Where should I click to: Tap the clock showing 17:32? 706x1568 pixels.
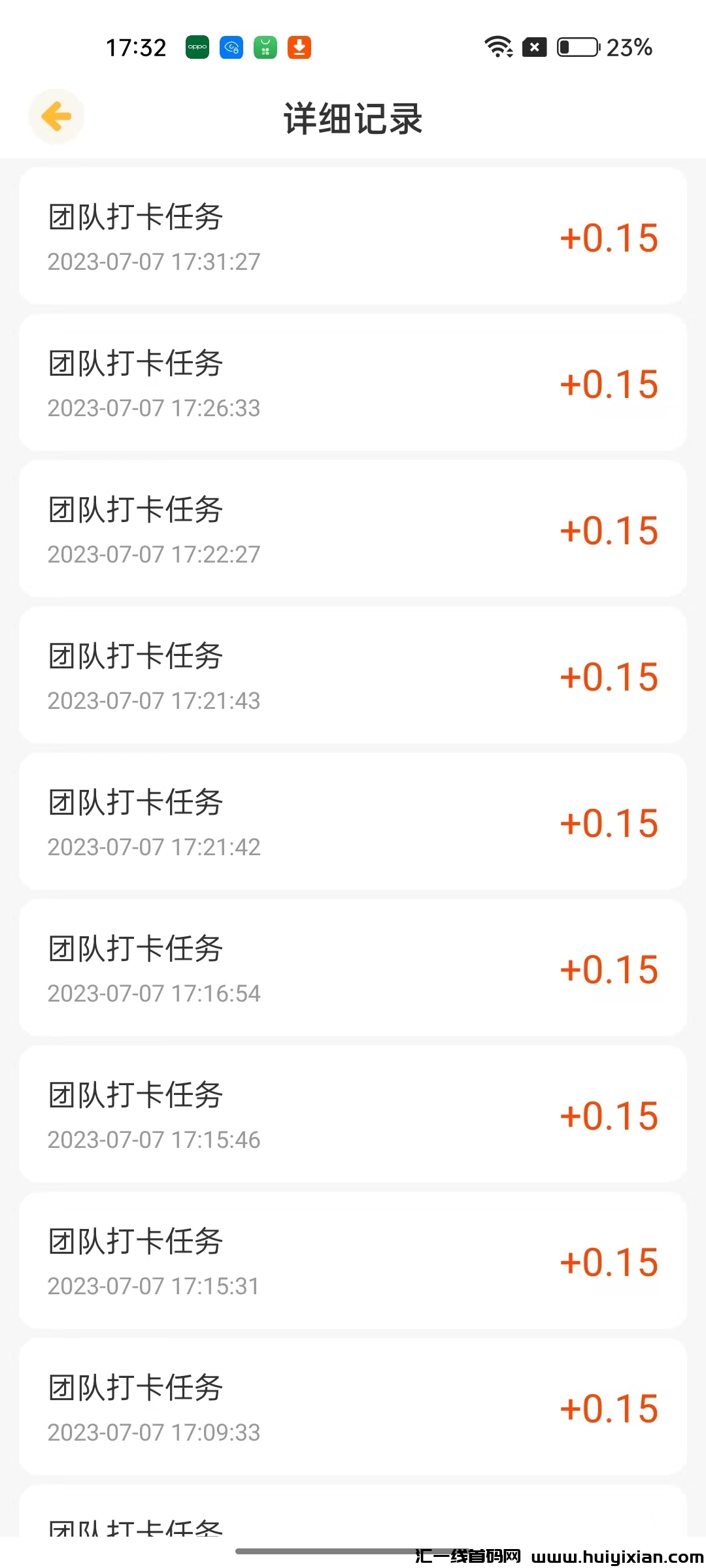point(138,46)
